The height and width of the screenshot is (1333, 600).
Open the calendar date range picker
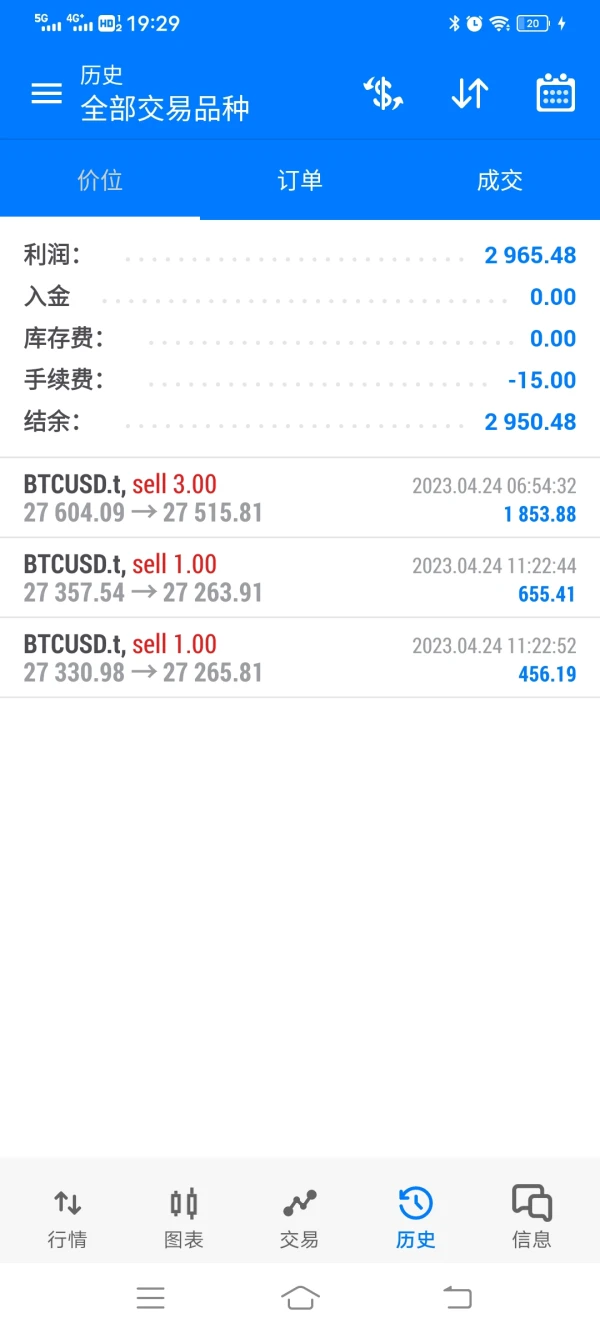tap(555, 94)
